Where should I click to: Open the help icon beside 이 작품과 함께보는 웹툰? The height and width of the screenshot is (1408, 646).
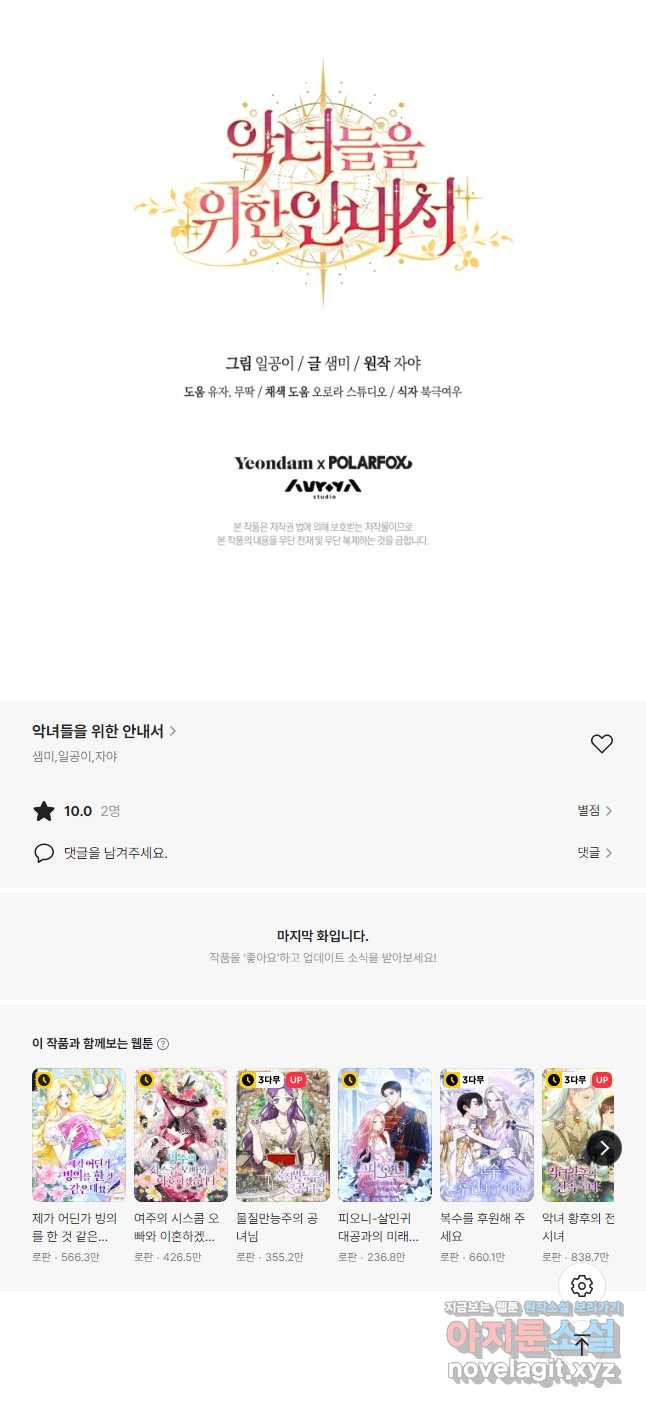pyautogui.click(x=163, y=1044)
